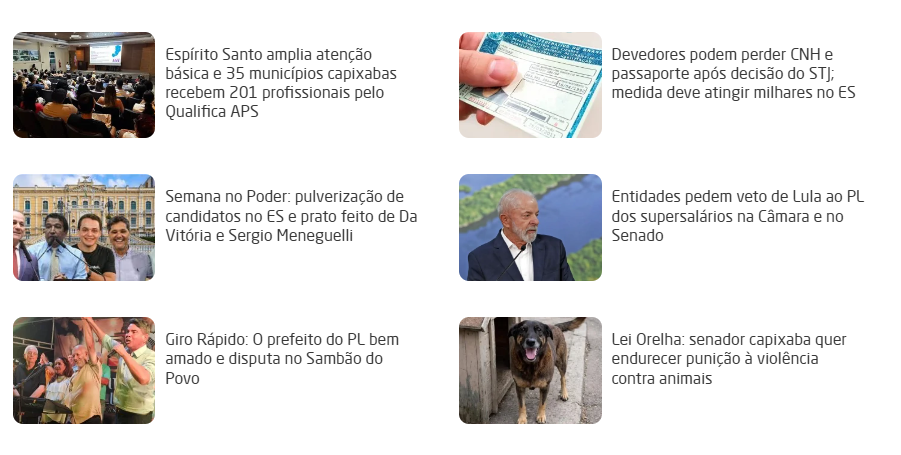Read Semana no Poder article on candidatos

tap(291, 216)
